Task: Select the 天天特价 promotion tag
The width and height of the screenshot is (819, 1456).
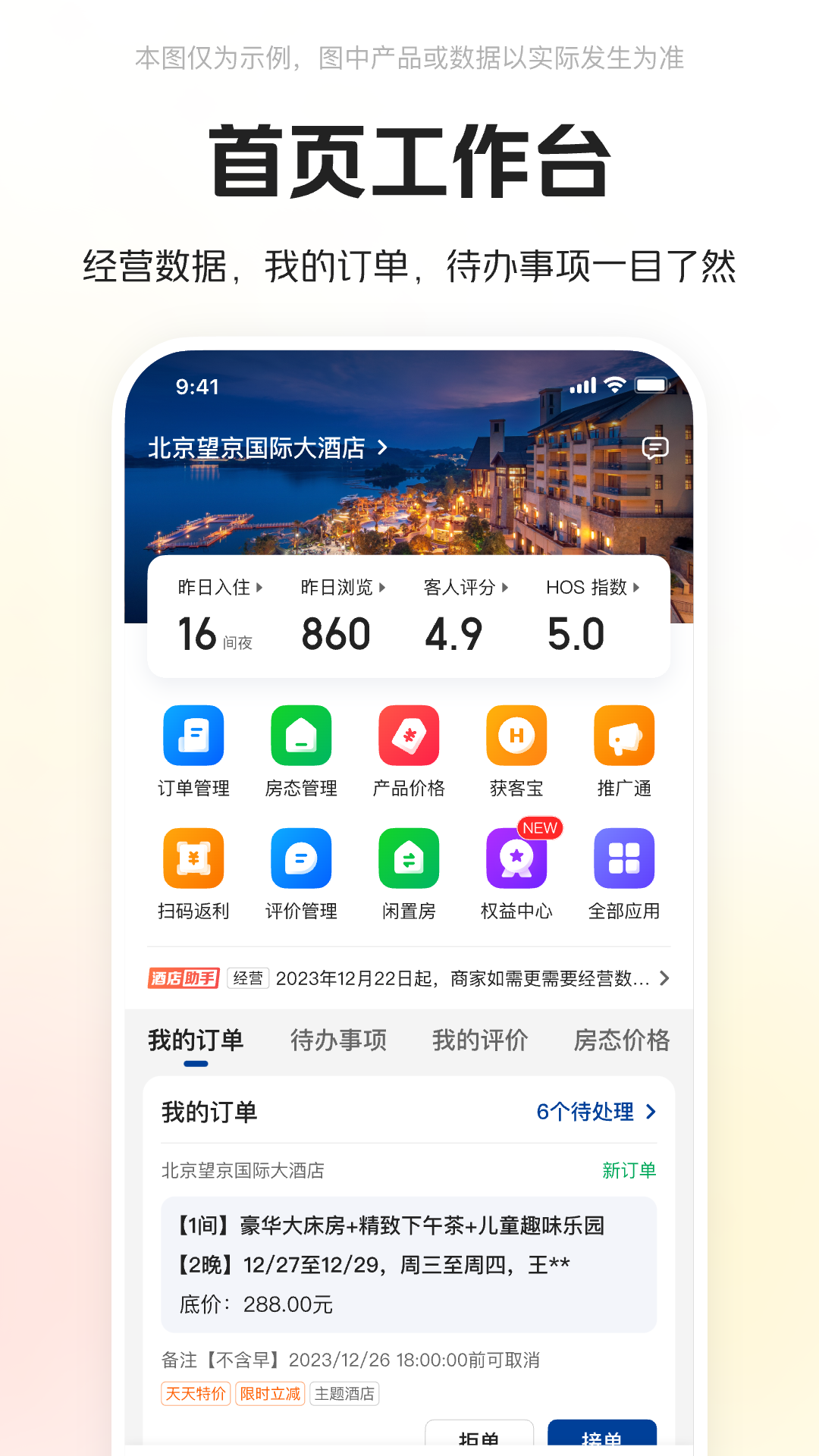Action: click(196, 1394)
